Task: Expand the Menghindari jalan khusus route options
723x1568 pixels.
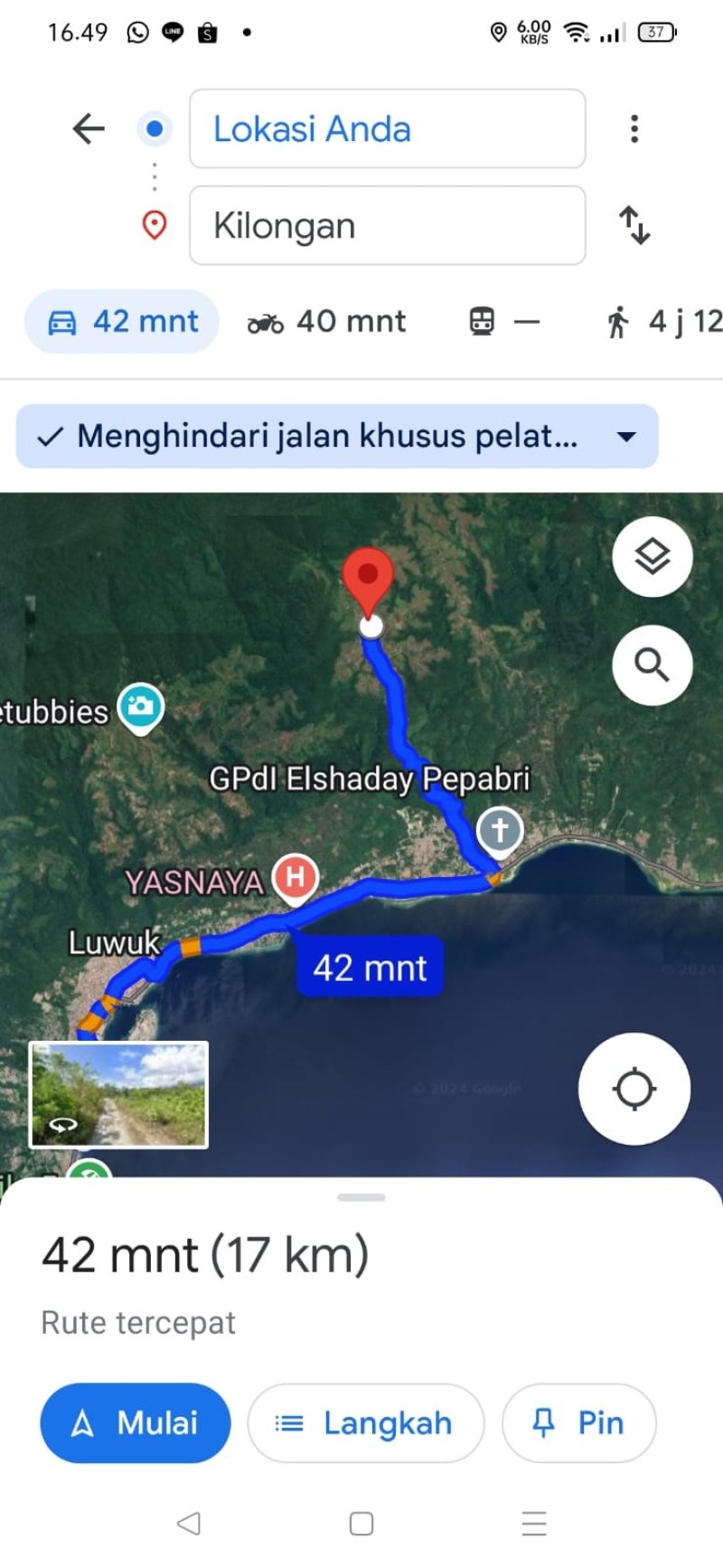Action: coord(337,436)
